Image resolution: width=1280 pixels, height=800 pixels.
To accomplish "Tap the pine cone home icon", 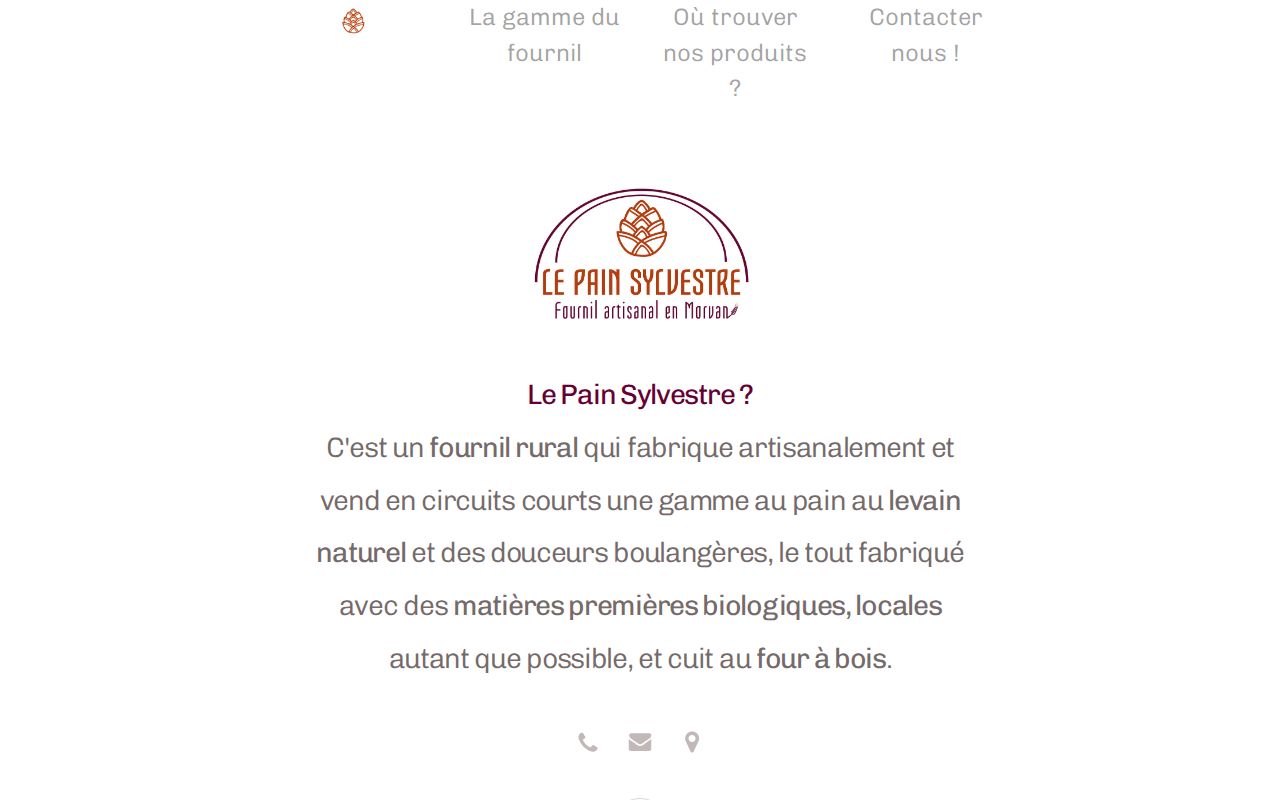I will point(353,21).
